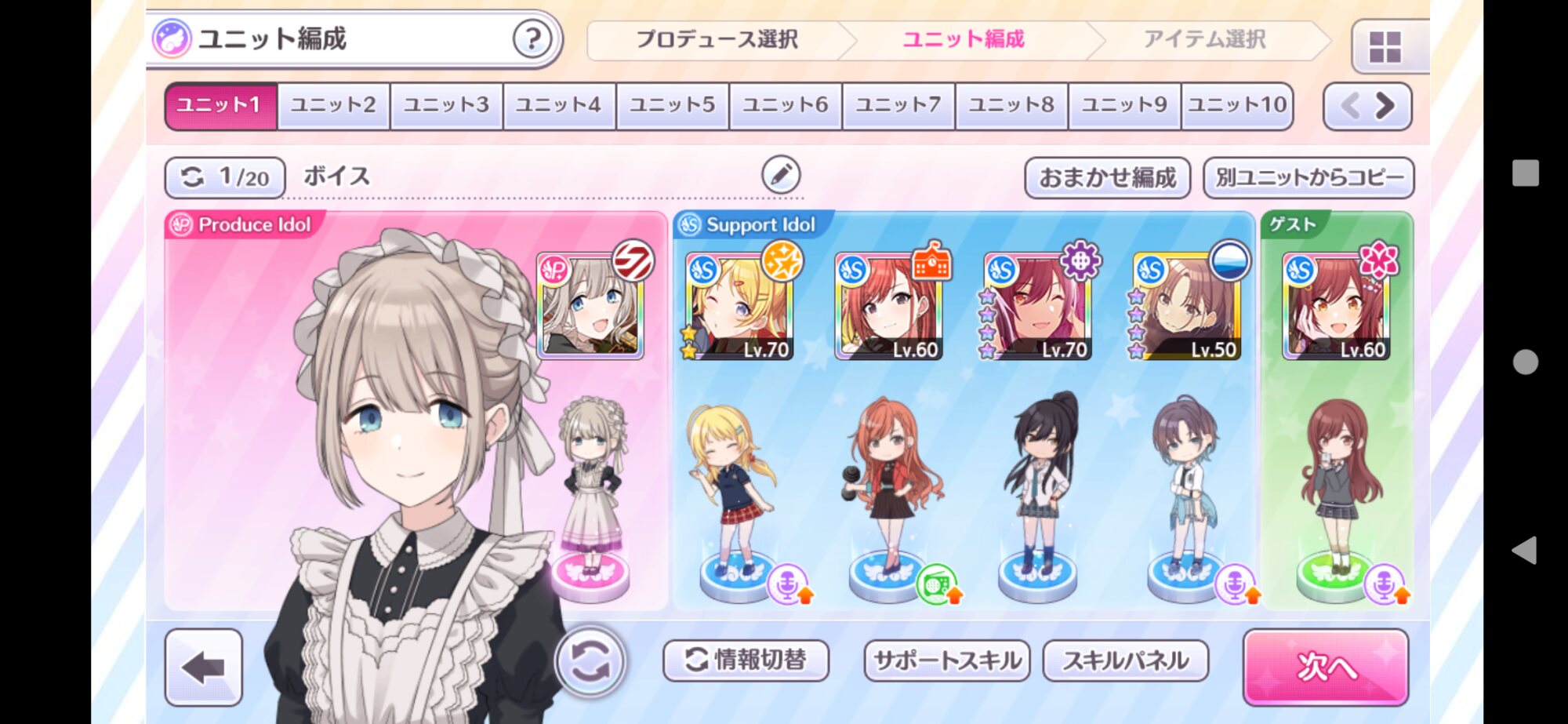The width and height of the screenshot is (1568, 724).
Task: Tap the おまかせ編成 auto-formation button
Action: [x=1107, y=178]
